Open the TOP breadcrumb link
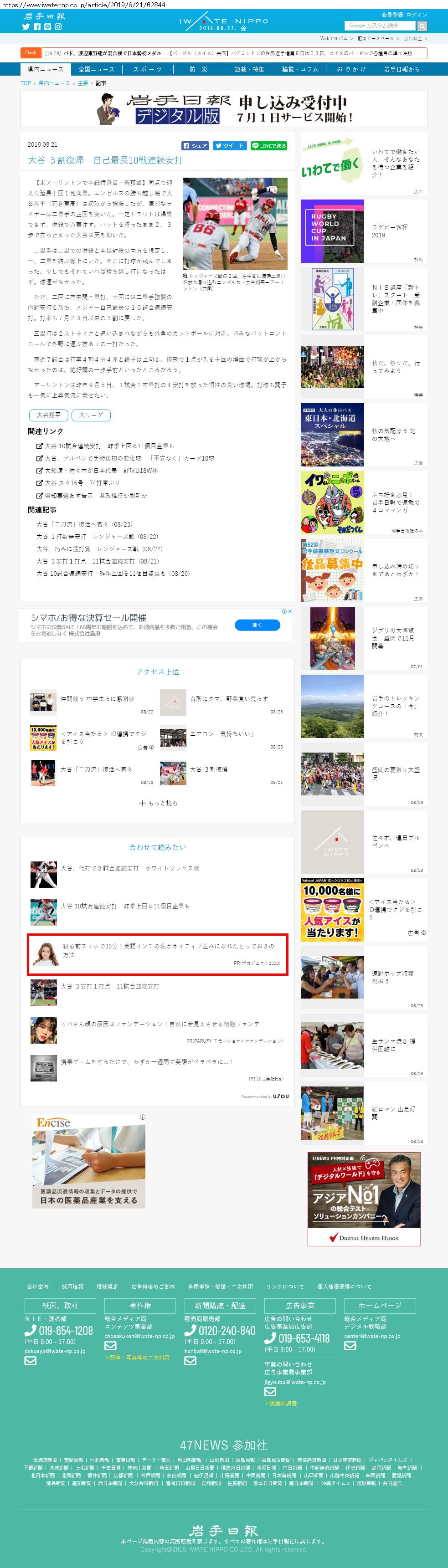 (26, 83)
